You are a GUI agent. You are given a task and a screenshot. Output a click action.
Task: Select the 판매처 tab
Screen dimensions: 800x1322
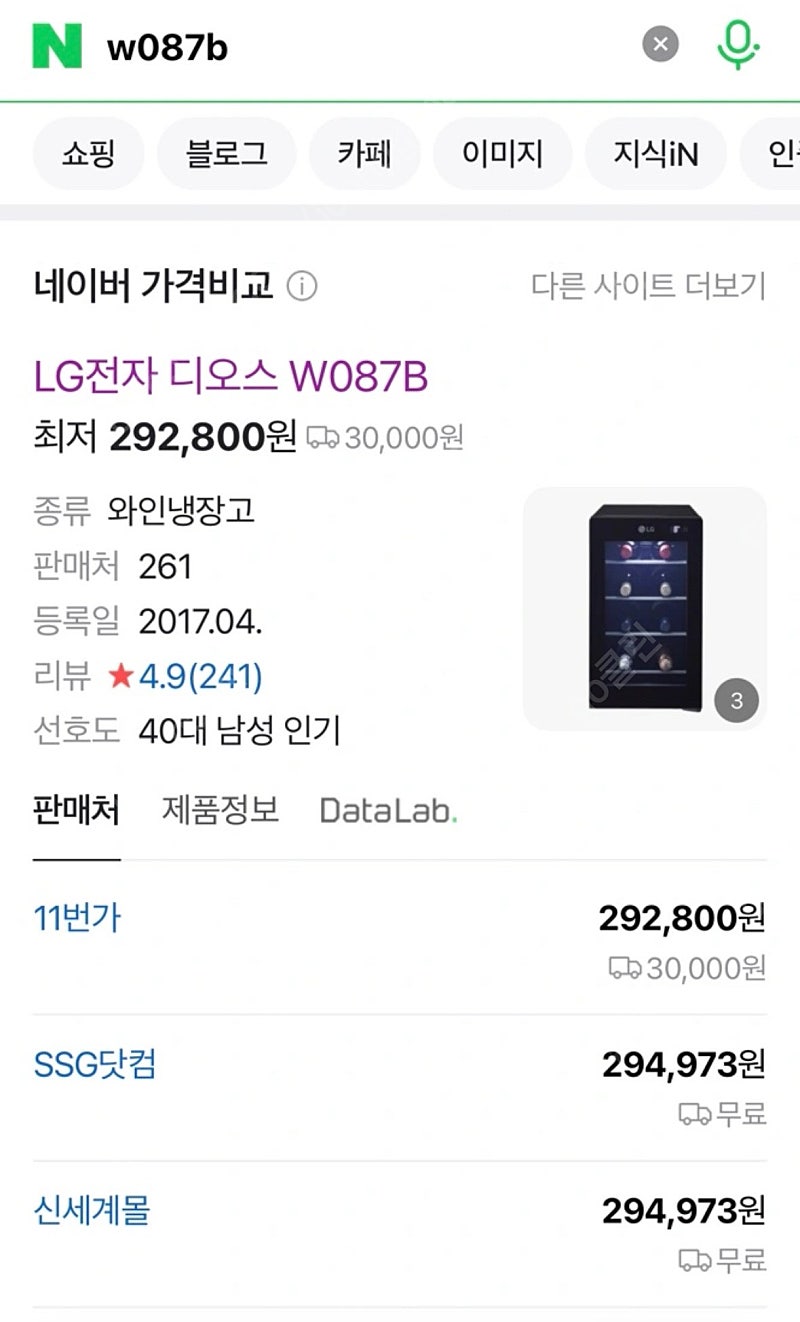tap(77, 810)
